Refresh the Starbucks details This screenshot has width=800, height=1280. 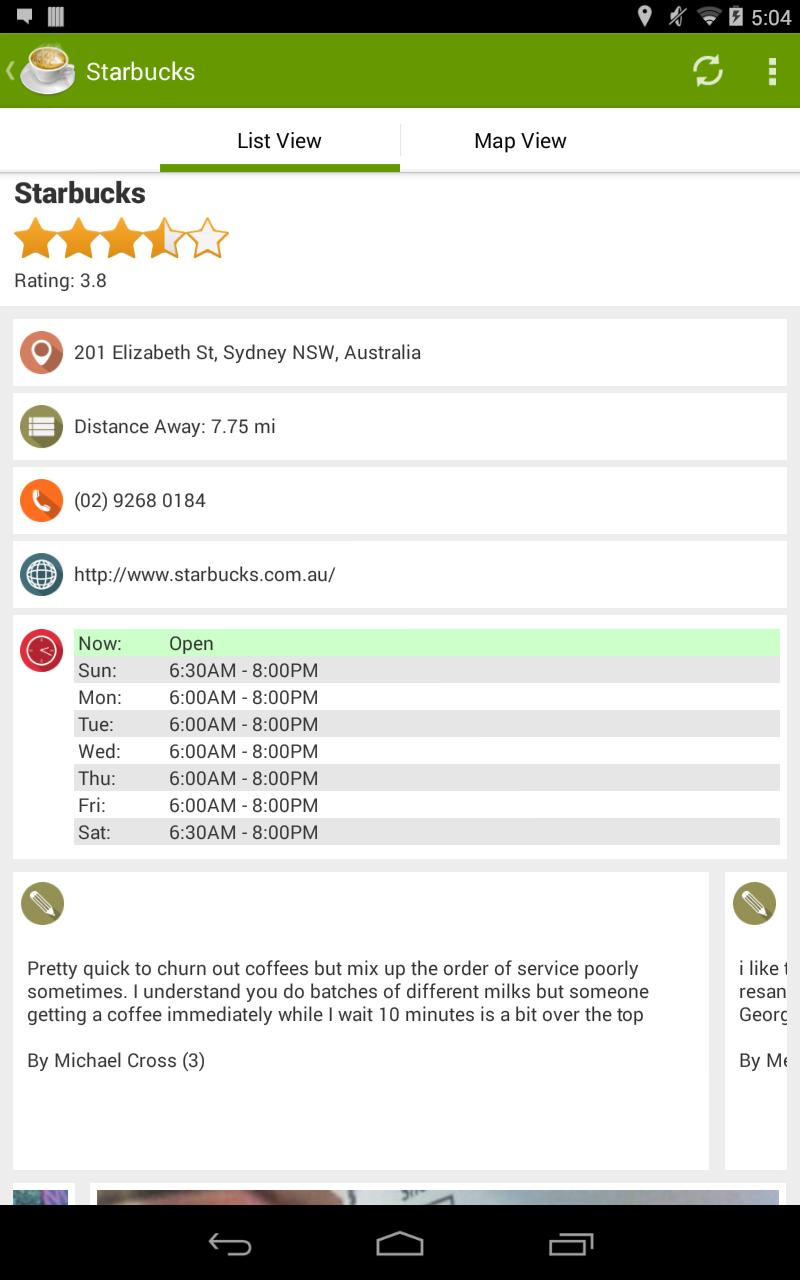[708, 71]
